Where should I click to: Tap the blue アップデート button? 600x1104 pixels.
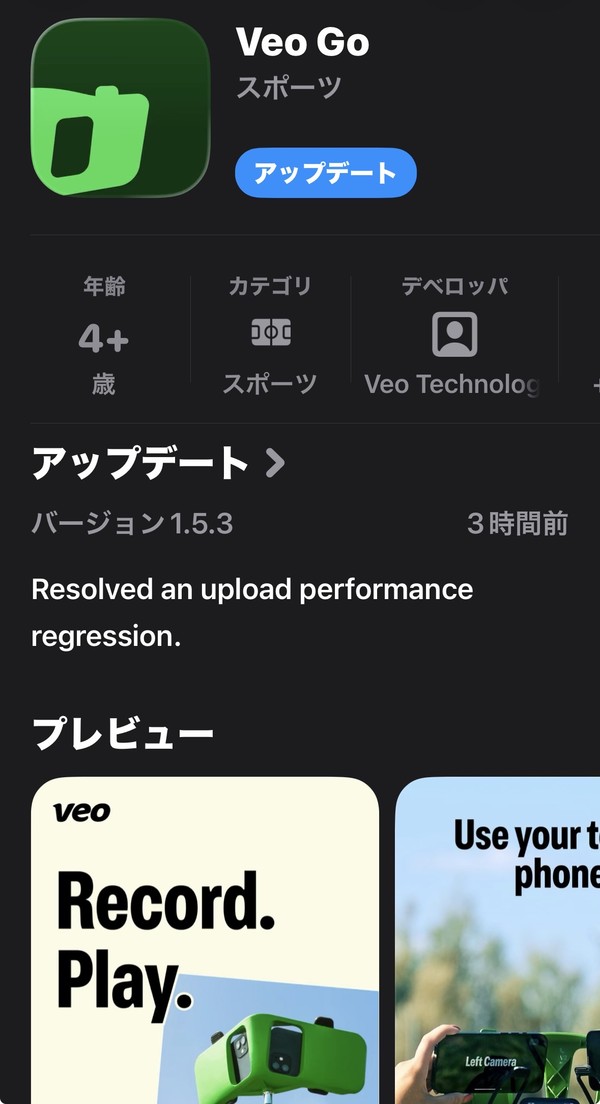tap(325, 173)
